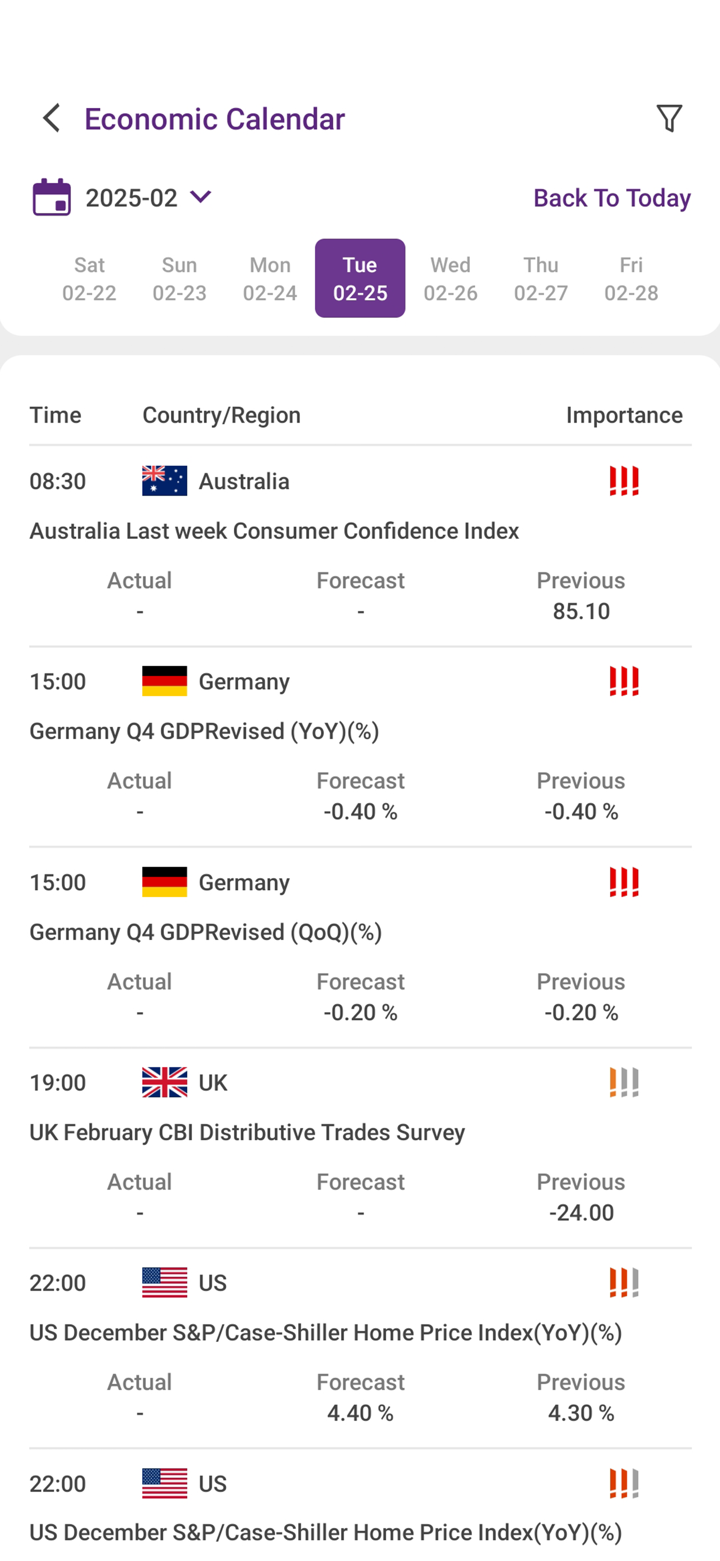Viewport: 720px width, 1561px height.
Task: Go back from Economic Calendar
Action: (51, 118)
